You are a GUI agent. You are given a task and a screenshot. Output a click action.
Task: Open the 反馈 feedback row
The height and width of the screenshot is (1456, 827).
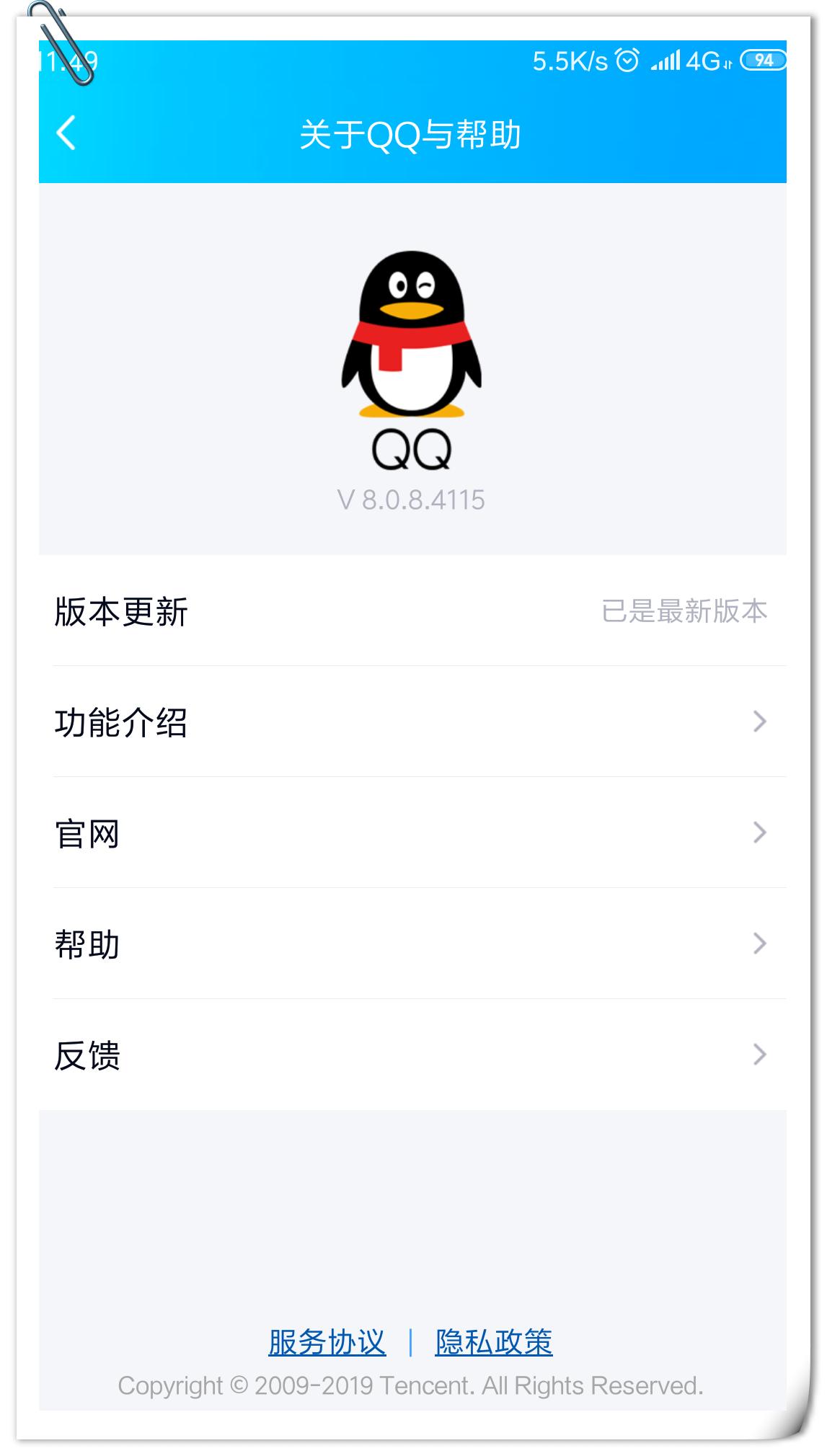tap(759, 1055)
